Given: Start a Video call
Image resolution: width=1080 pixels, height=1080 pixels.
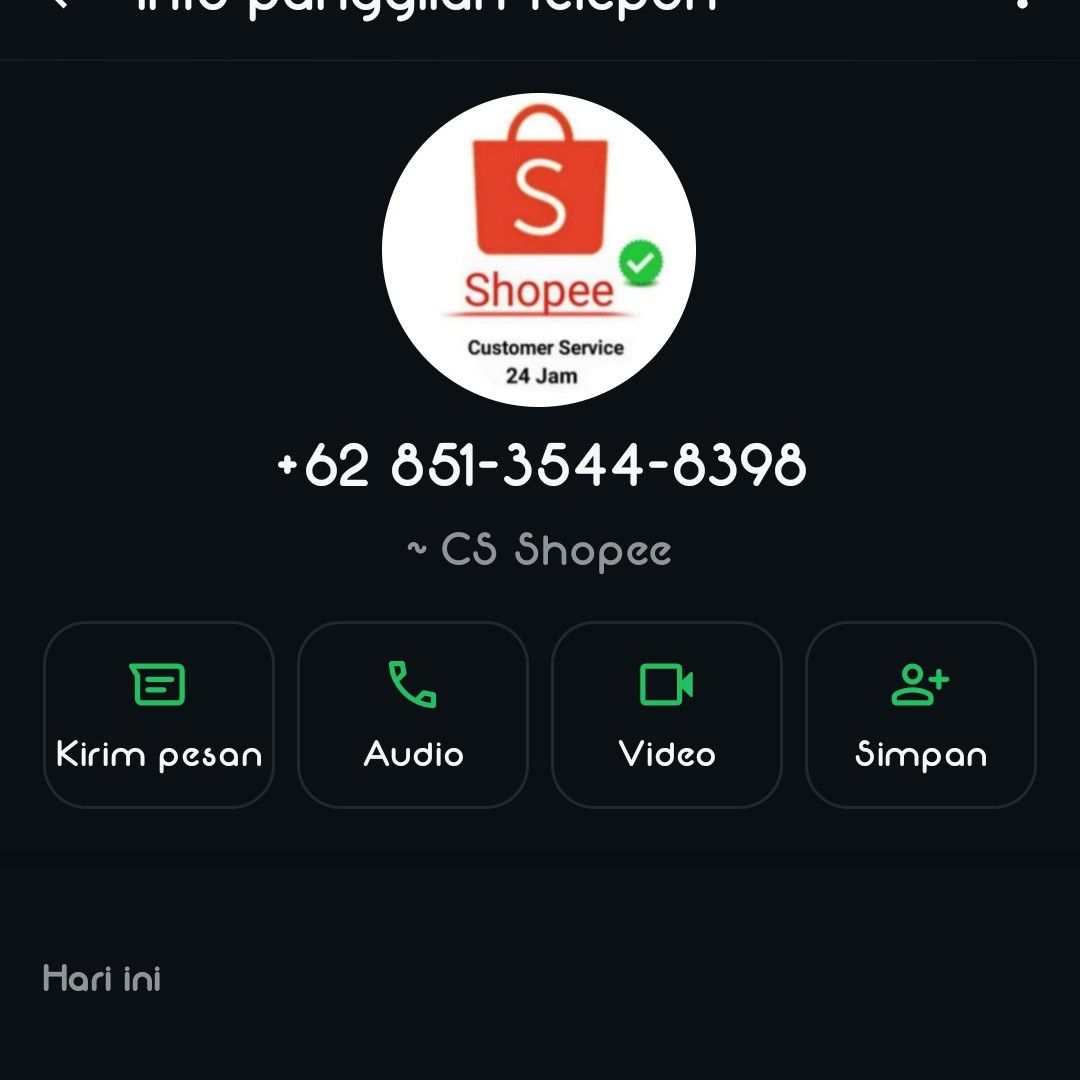Looking at the screenshot, I should [x=667, y=714].
